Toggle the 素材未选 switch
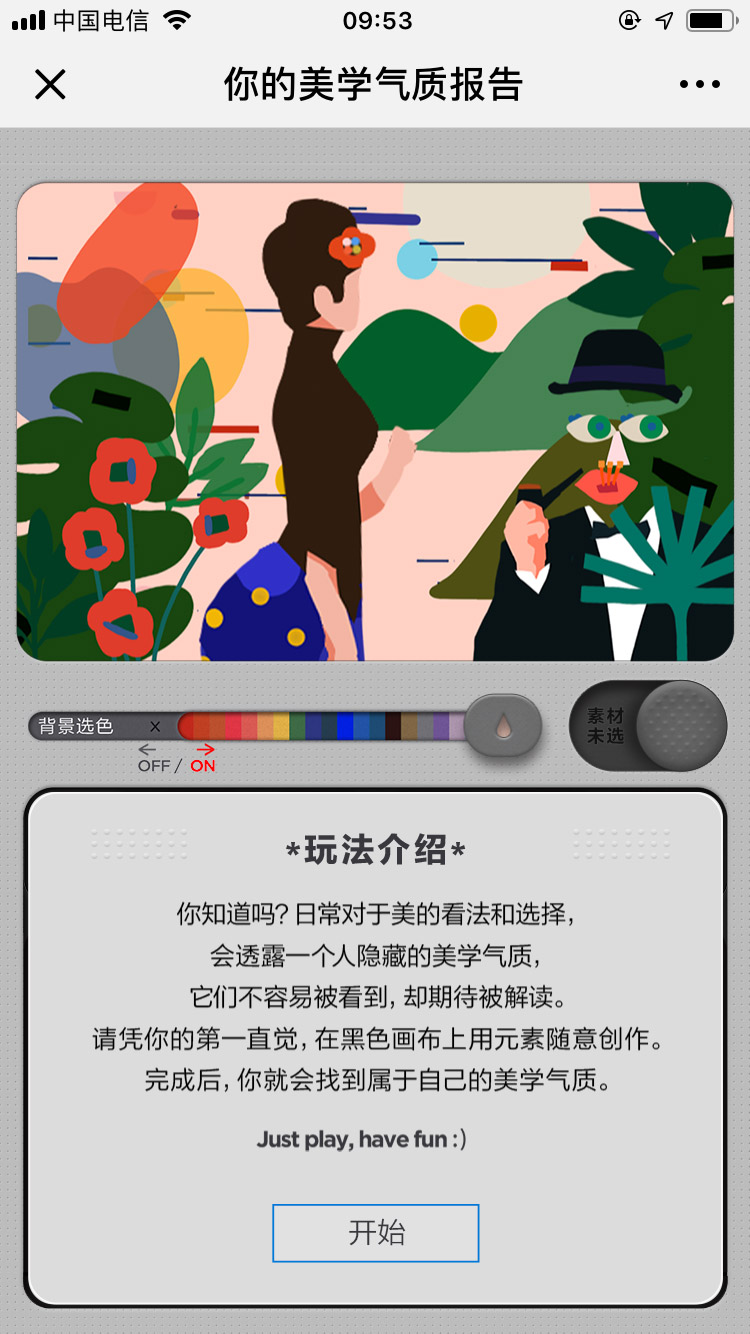Screen dimensions: 750x1334 (648, 726)
